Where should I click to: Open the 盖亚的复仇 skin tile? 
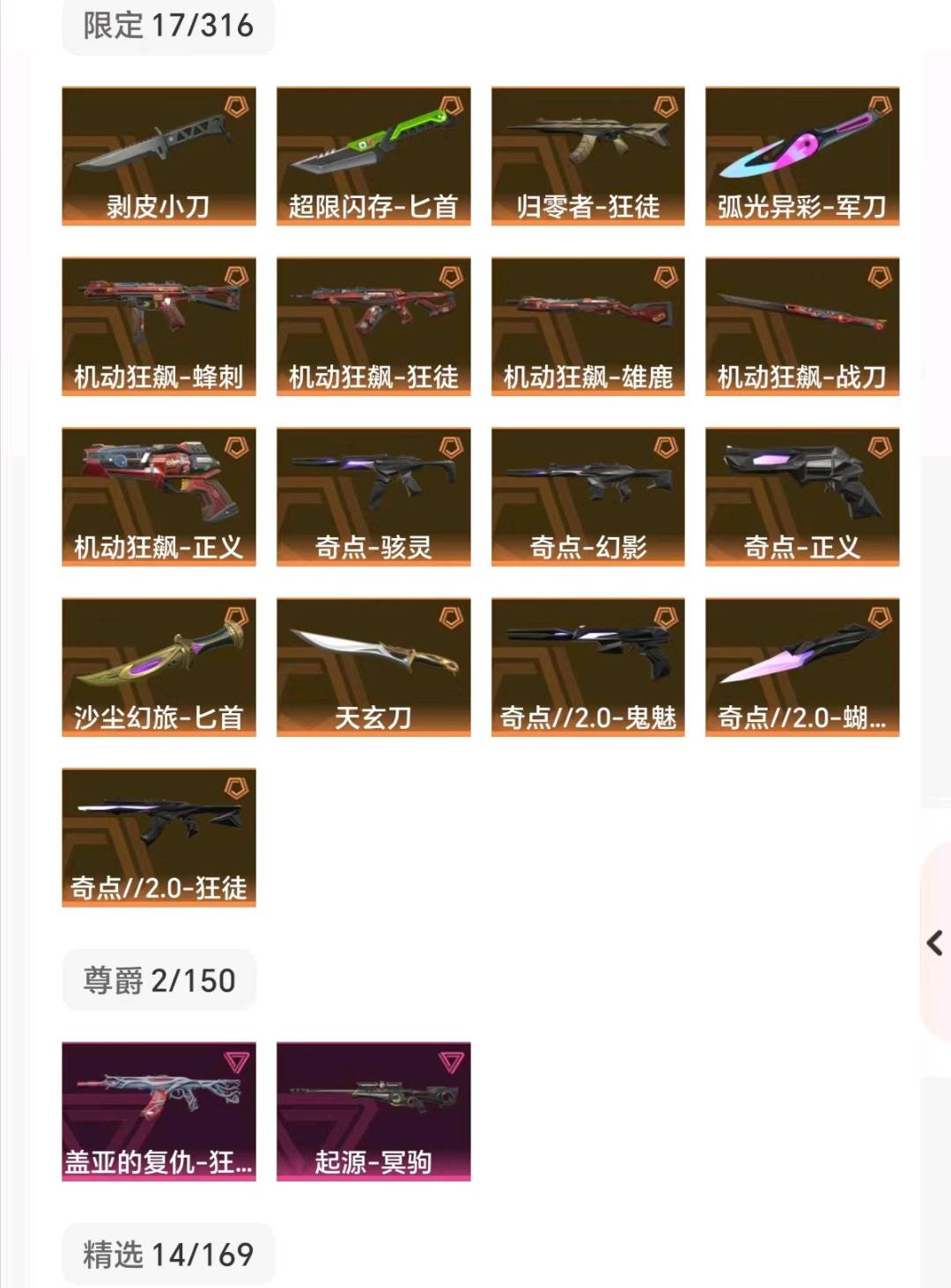[158, 1111]
